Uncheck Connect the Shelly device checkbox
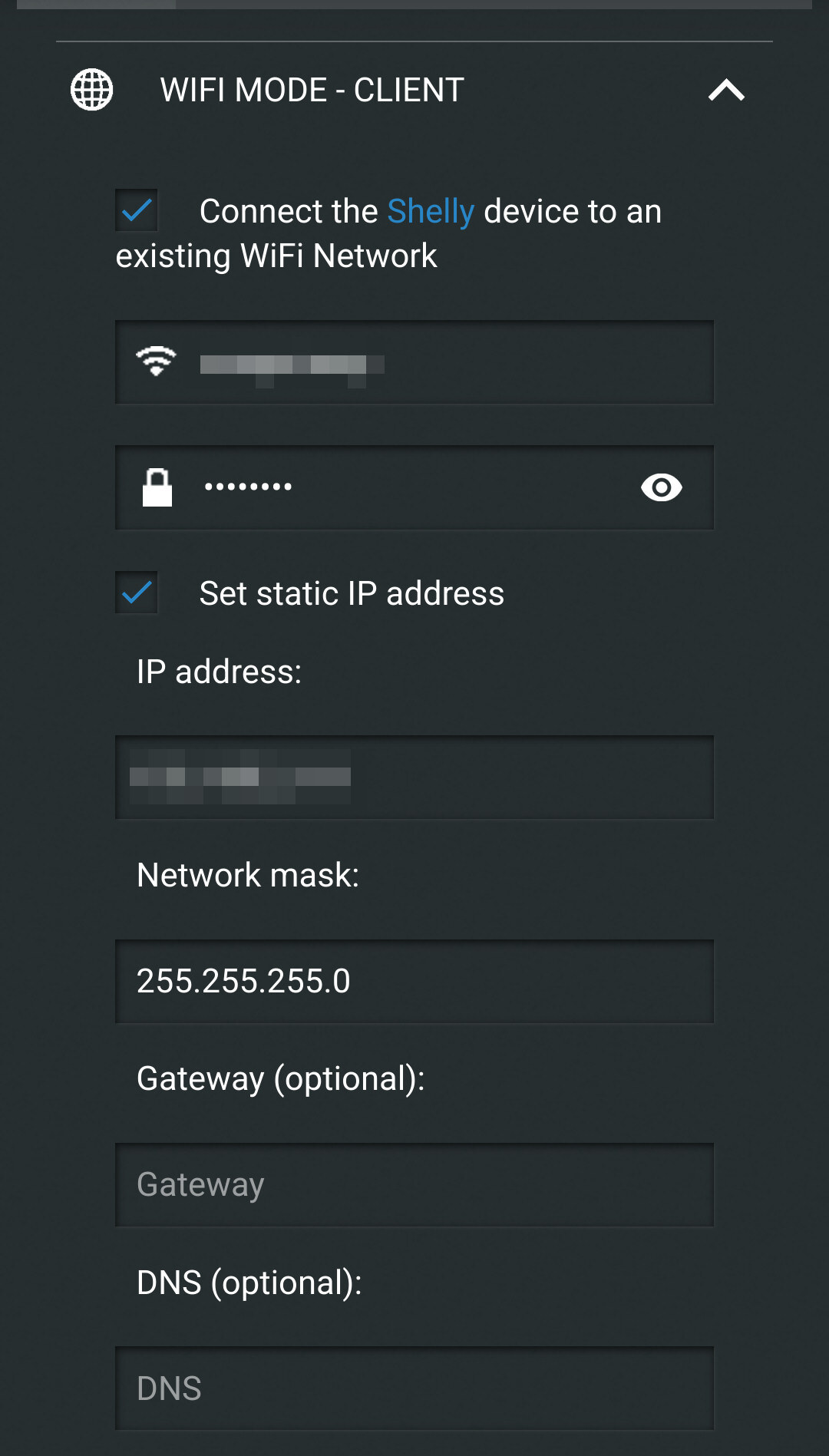Screen dimensions: 829x1456 point(137,210)
